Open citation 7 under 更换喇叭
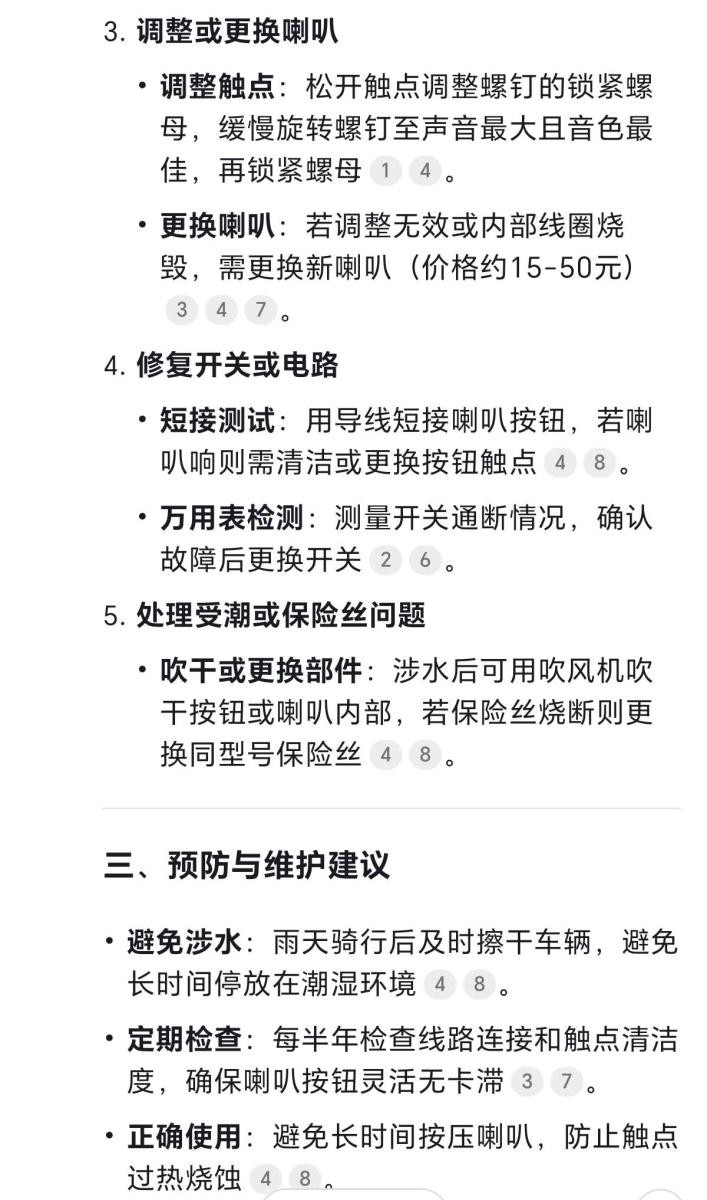 [260, 310]
